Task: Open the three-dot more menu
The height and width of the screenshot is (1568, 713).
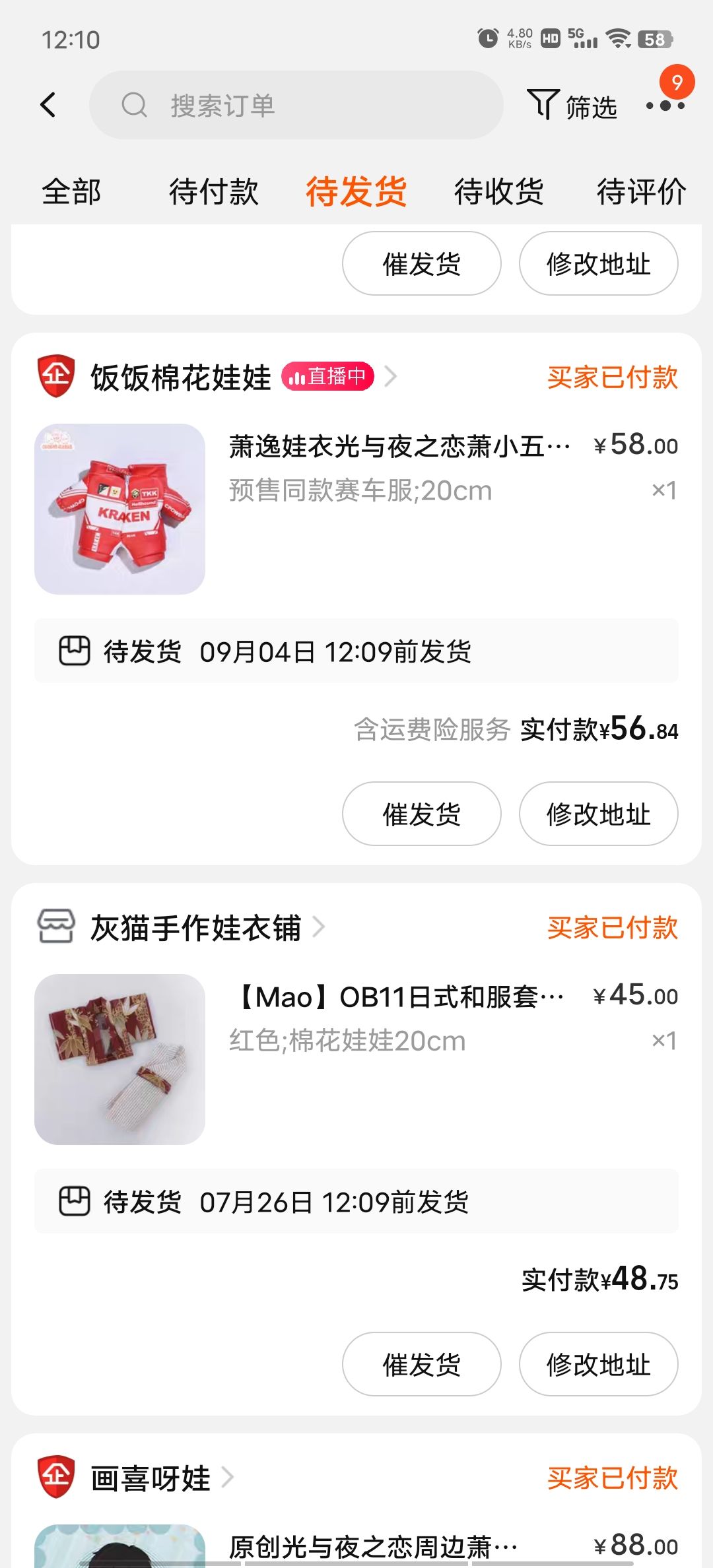Action: tap(665, 106)
